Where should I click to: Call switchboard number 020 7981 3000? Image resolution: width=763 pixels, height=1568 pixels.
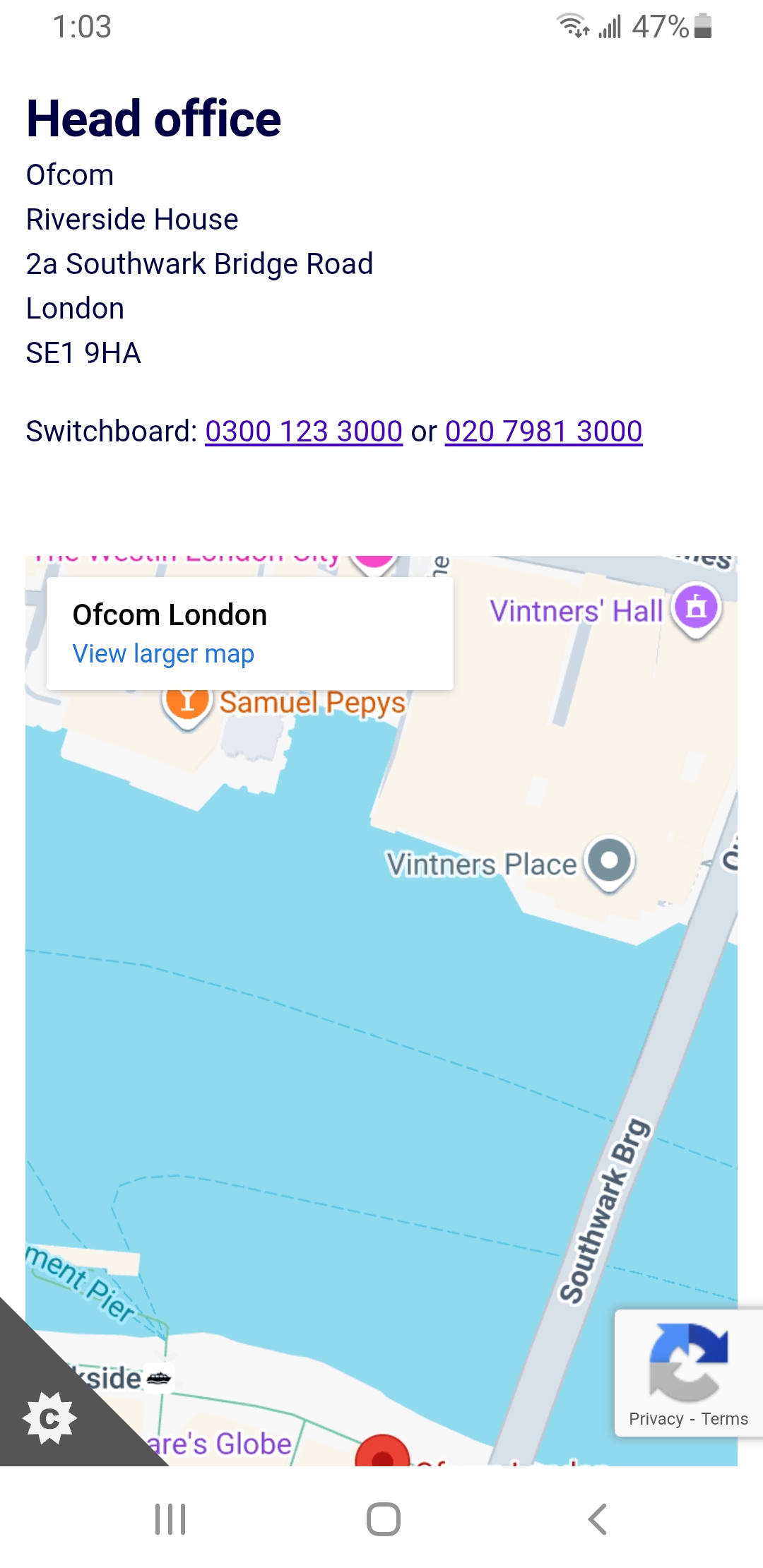click(543, 432)
